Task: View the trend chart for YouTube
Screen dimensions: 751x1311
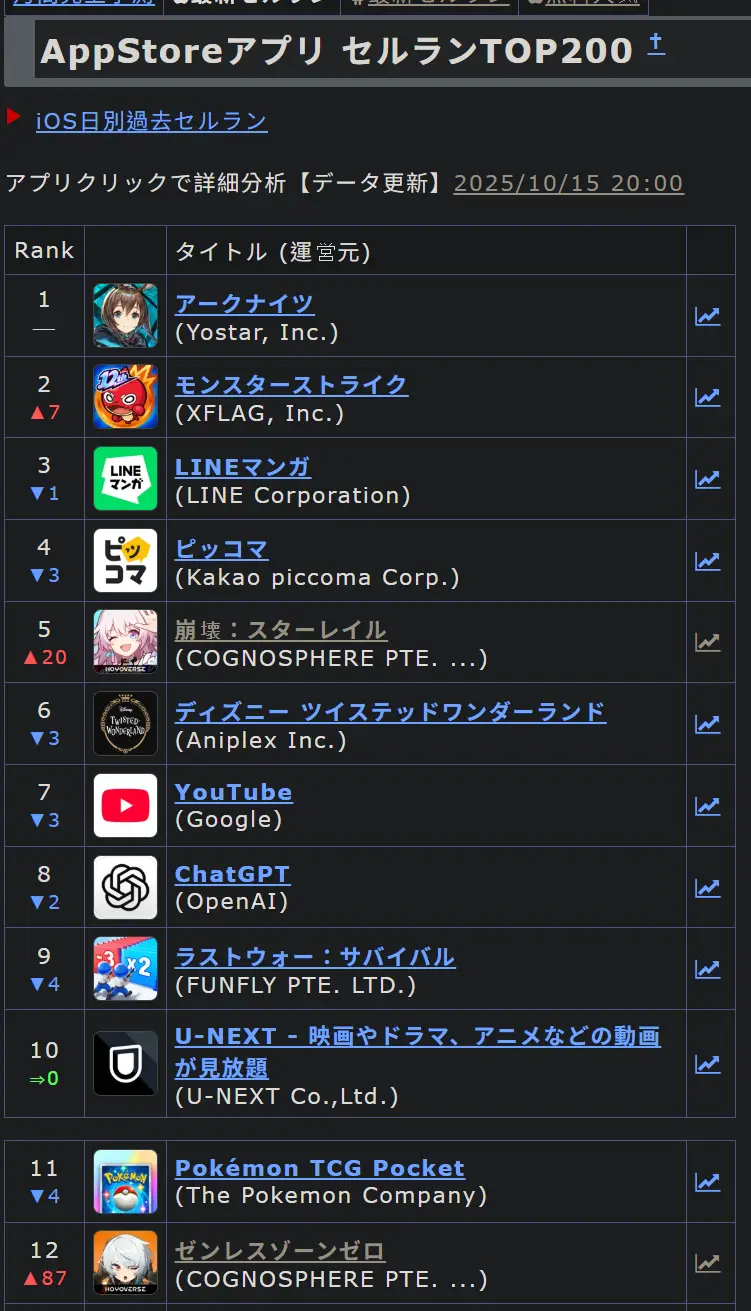Action: pyautogui.click(x=708, y=806)
